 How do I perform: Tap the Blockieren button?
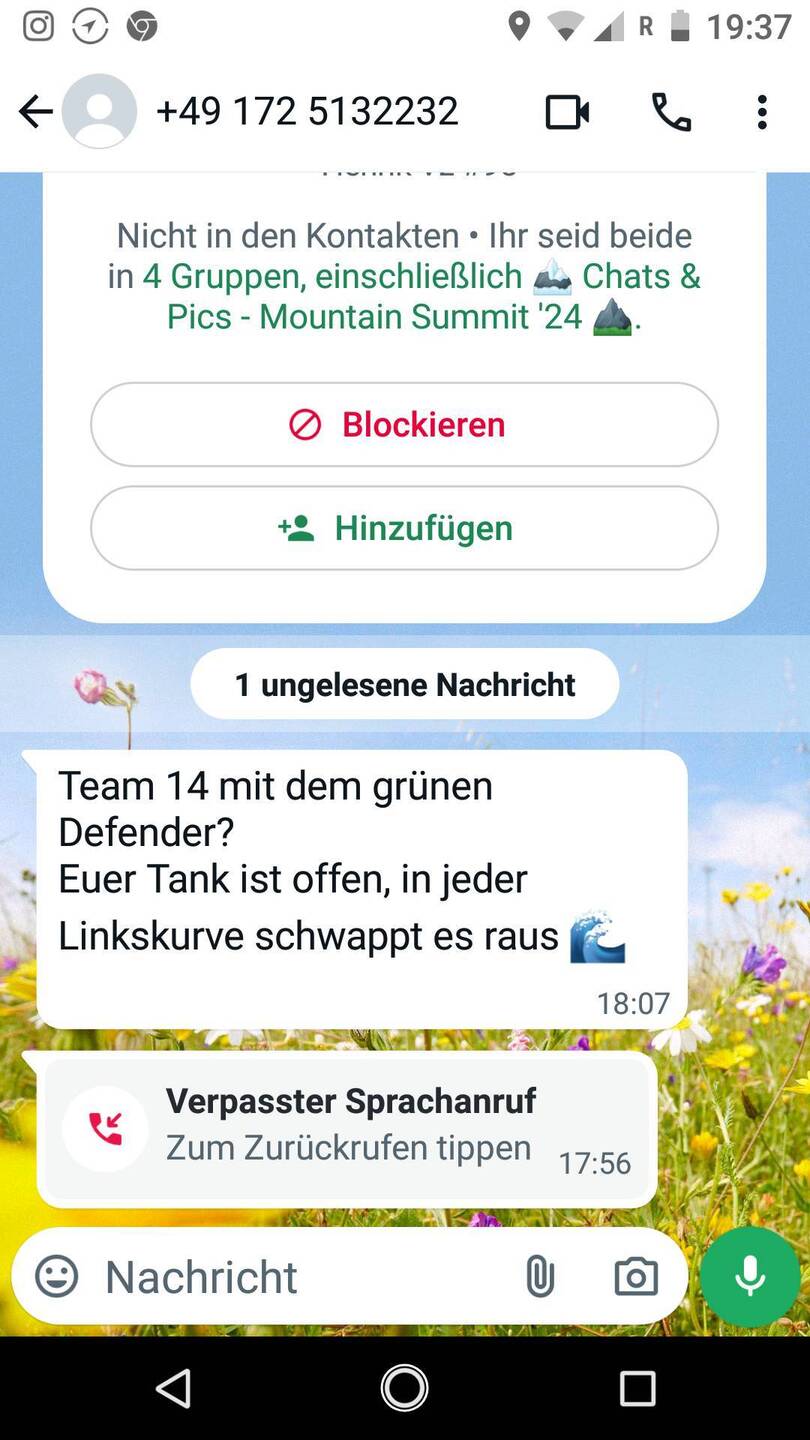404,424
